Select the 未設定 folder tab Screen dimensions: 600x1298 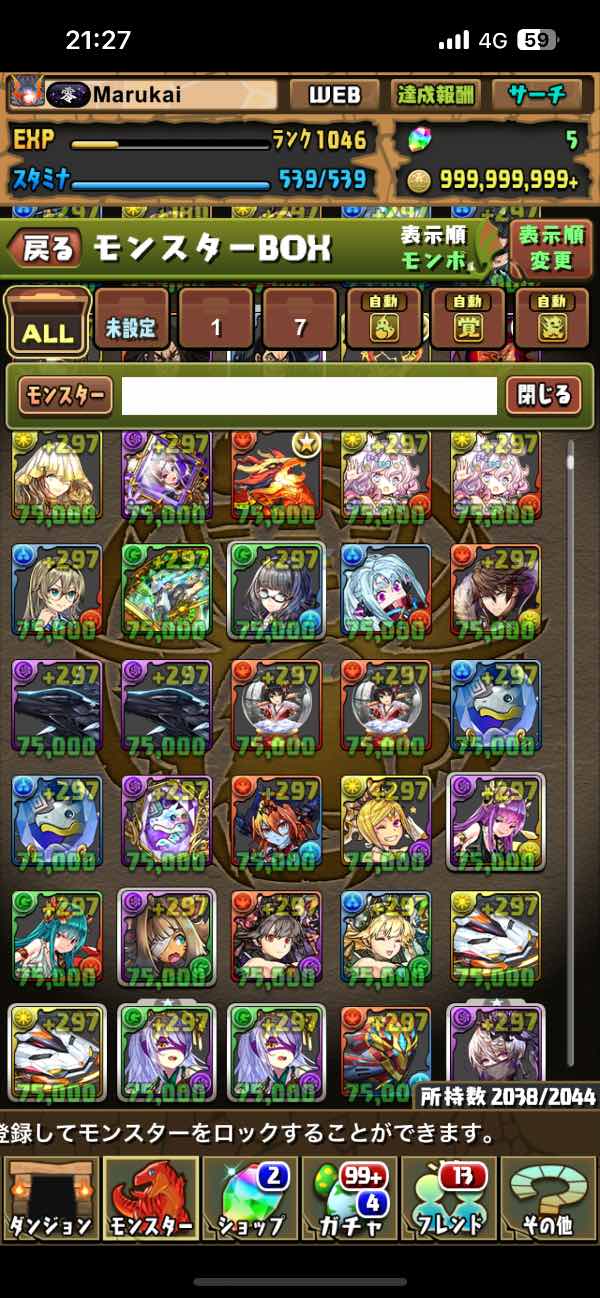pos(132,322)
